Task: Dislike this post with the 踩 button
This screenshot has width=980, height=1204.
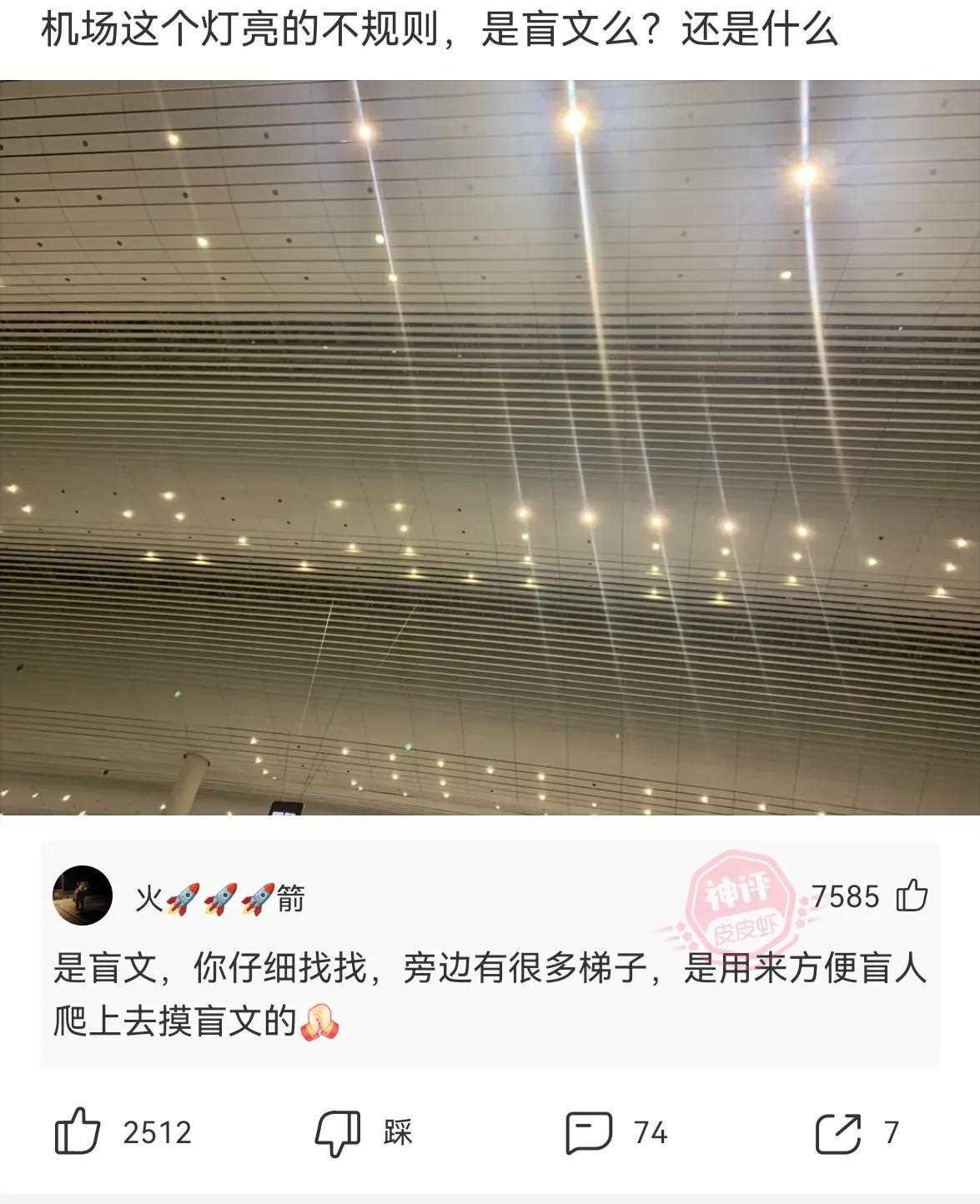Action: point(338,1133)
